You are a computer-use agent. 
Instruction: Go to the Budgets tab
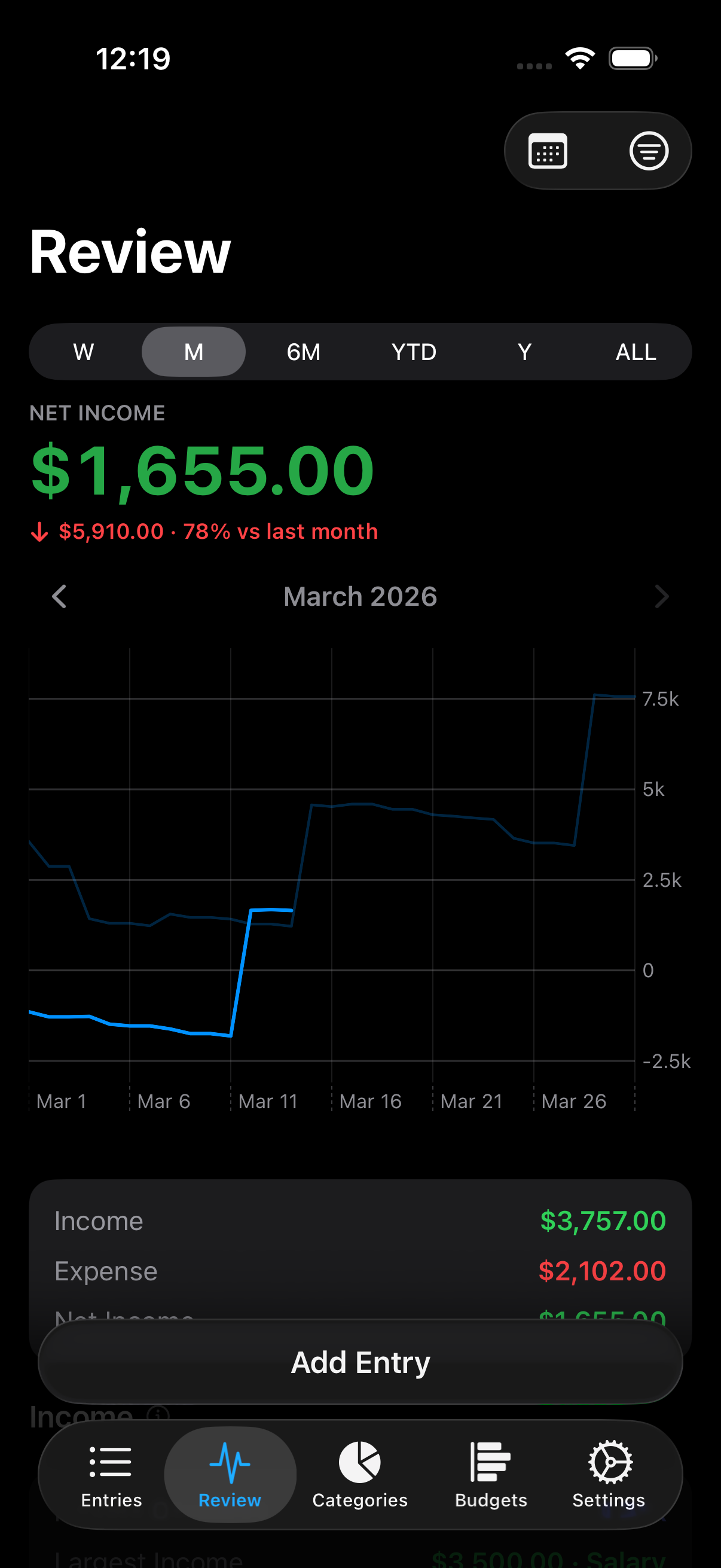491,1474
